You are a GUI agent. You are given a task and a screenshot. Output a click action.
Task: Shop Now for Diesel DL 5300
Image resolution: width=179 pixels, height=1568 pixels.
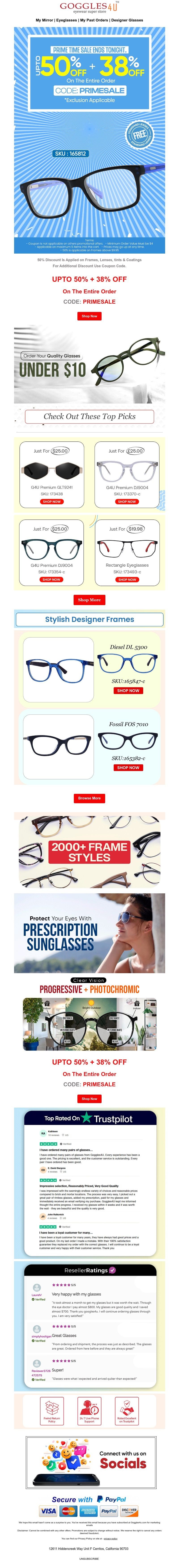point(128,690)
